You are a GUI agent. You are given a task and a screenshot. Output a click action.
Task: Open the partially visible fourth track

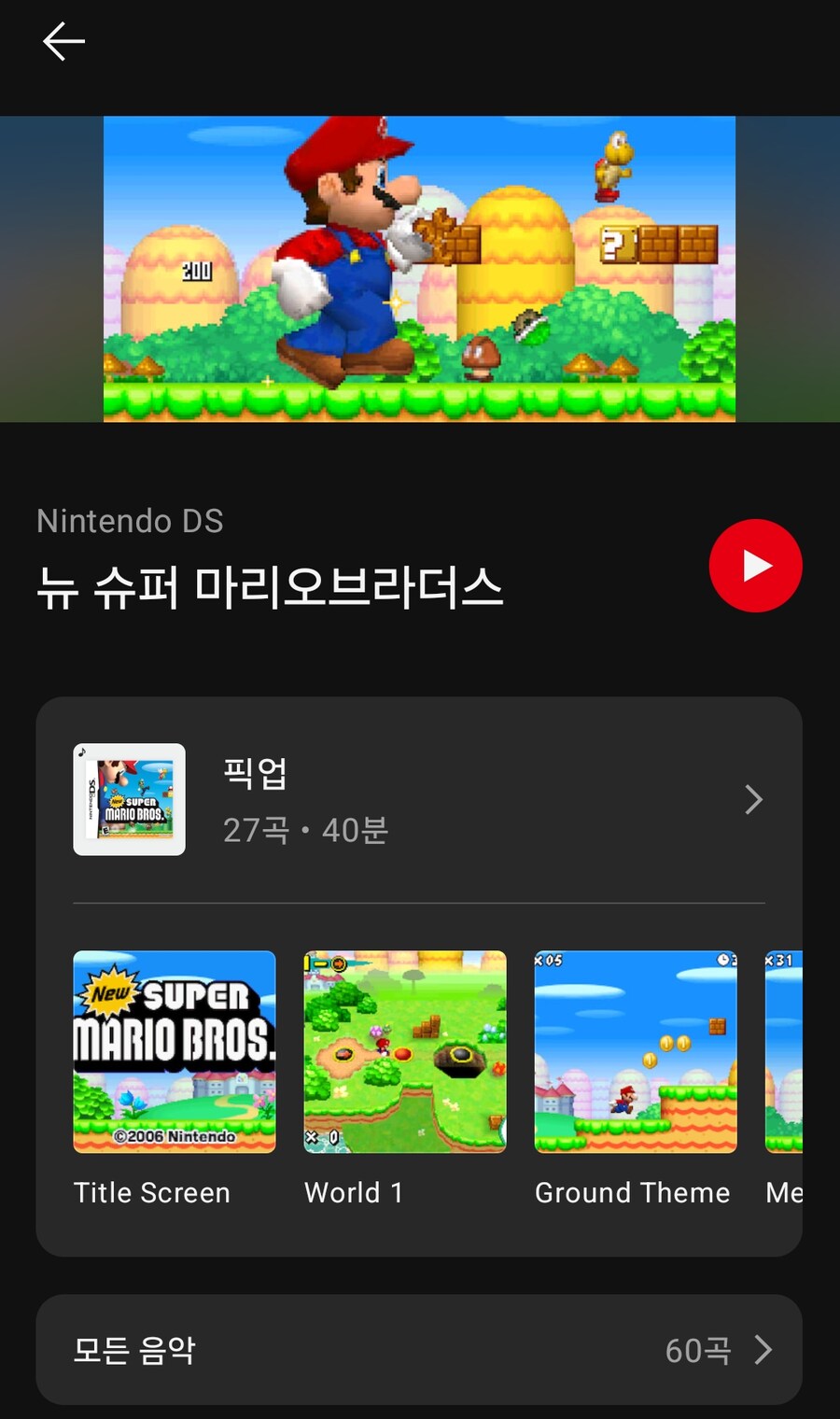click(x=800, y=1052)
